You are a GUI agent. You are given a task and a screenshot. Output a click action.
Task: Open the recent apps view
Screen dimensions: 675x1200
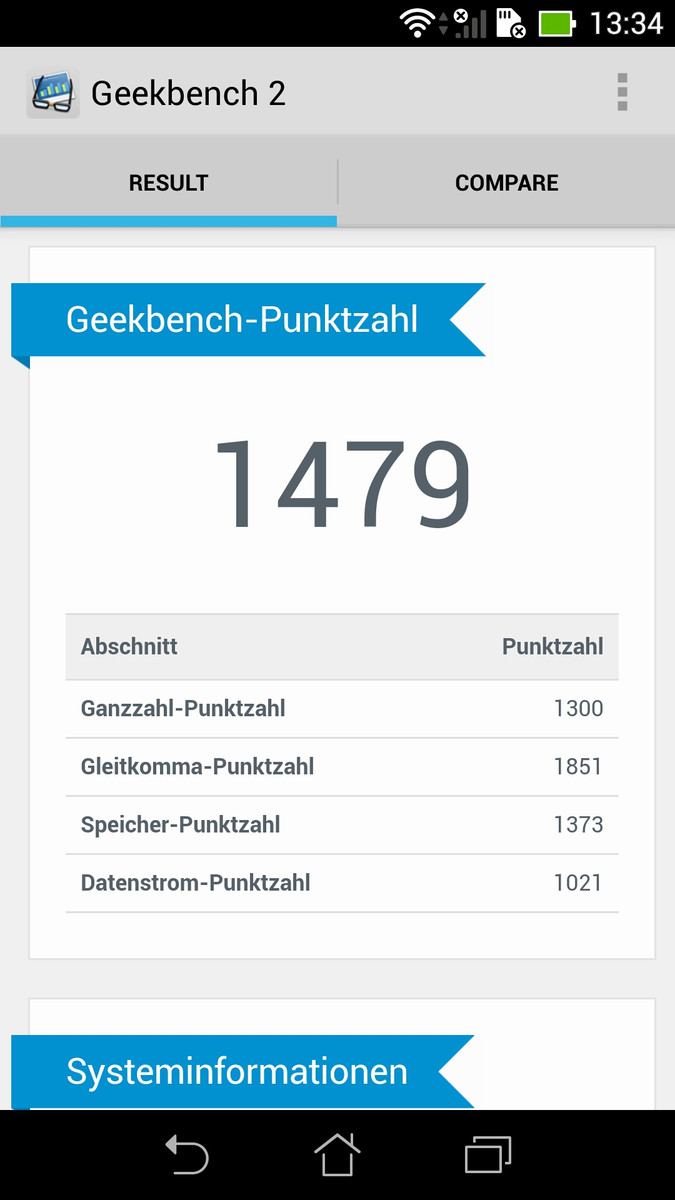(488, 1155)
